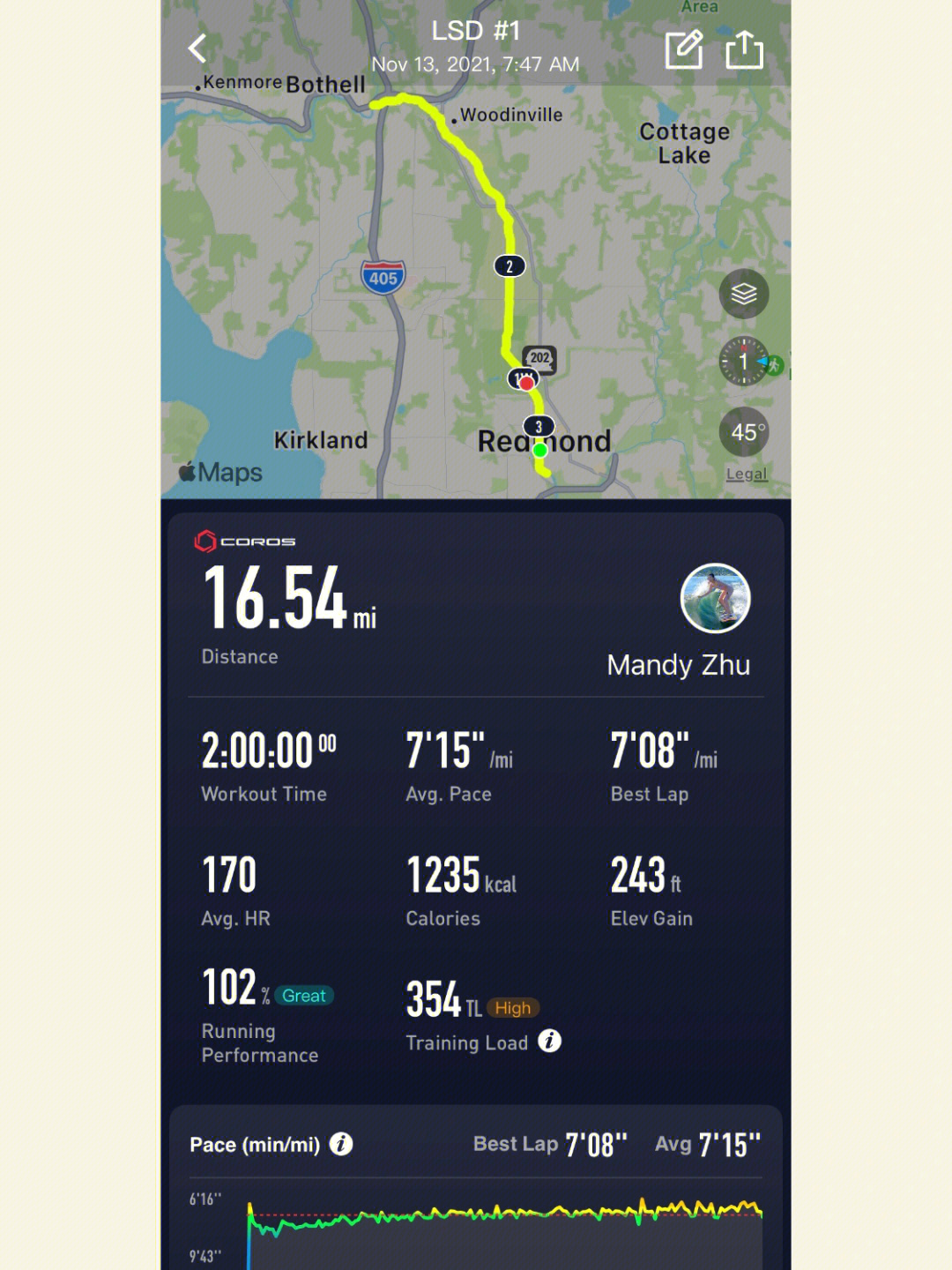
Task: Share this workout
Action: [x=744, y=49]
